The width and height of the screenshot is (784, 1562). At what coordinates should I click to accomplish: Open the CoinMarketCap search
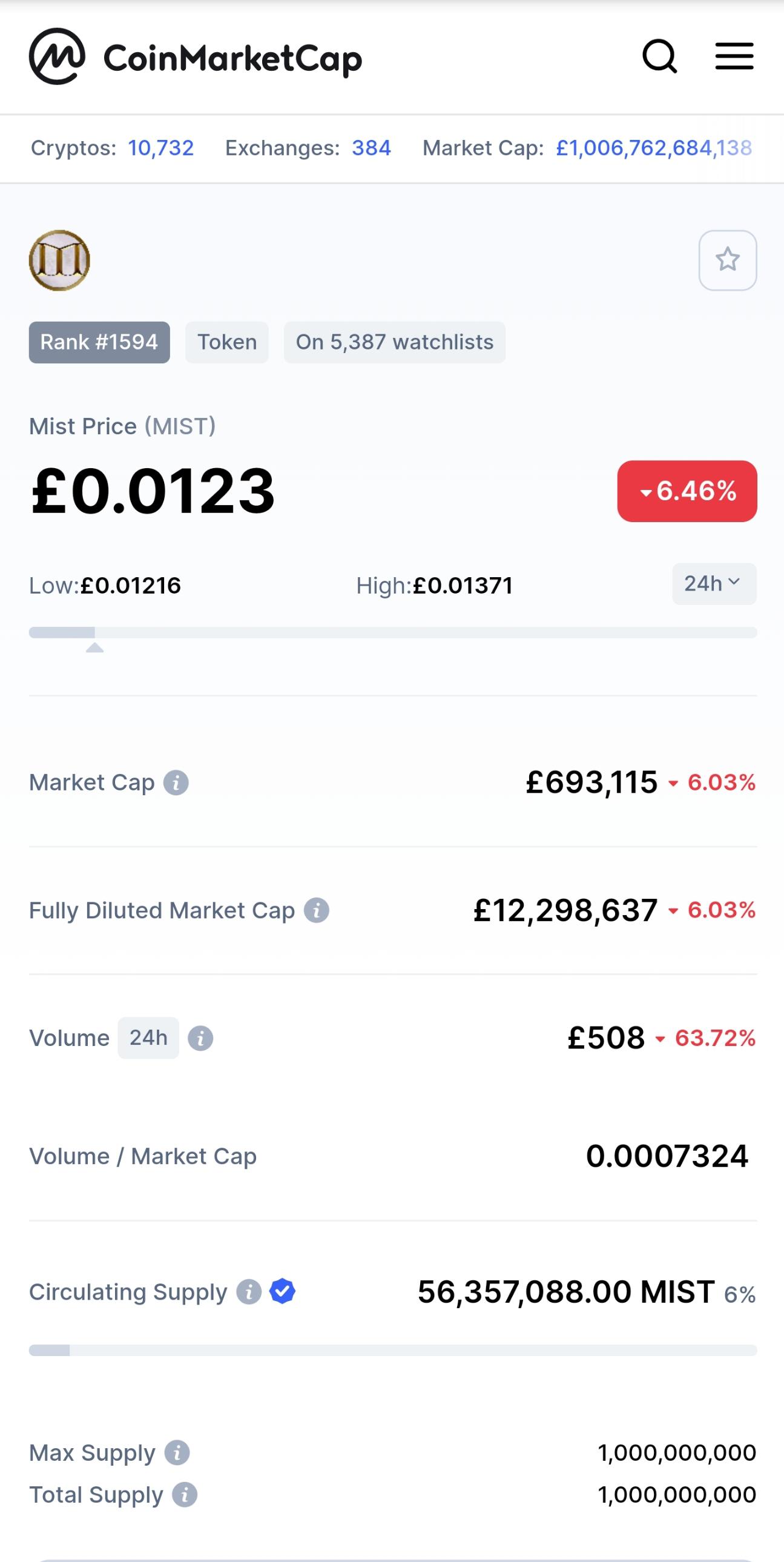tap(661, 58)
